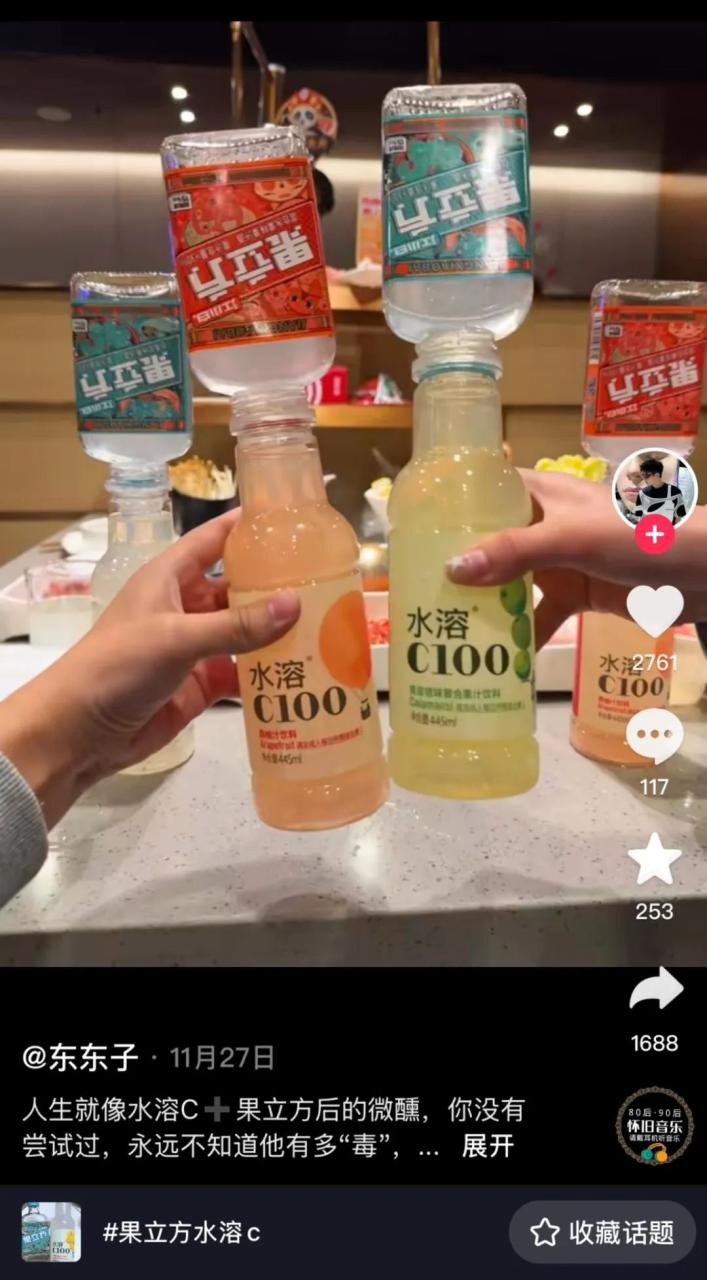This screenshot has height=1280, width=707.
Task: Open @东东子 username link
Action: click(x=80, y=1057)
